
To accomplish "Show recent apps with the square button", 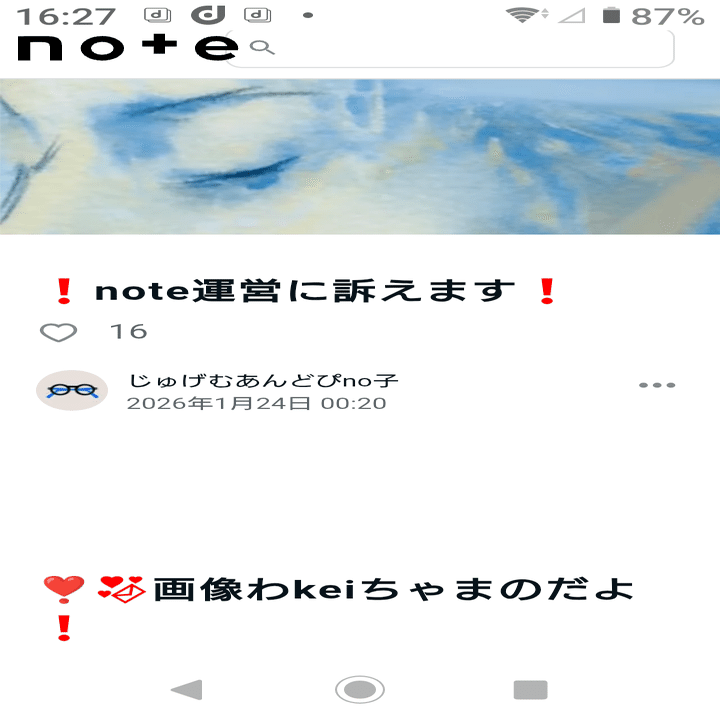I will tap(530, 689).
